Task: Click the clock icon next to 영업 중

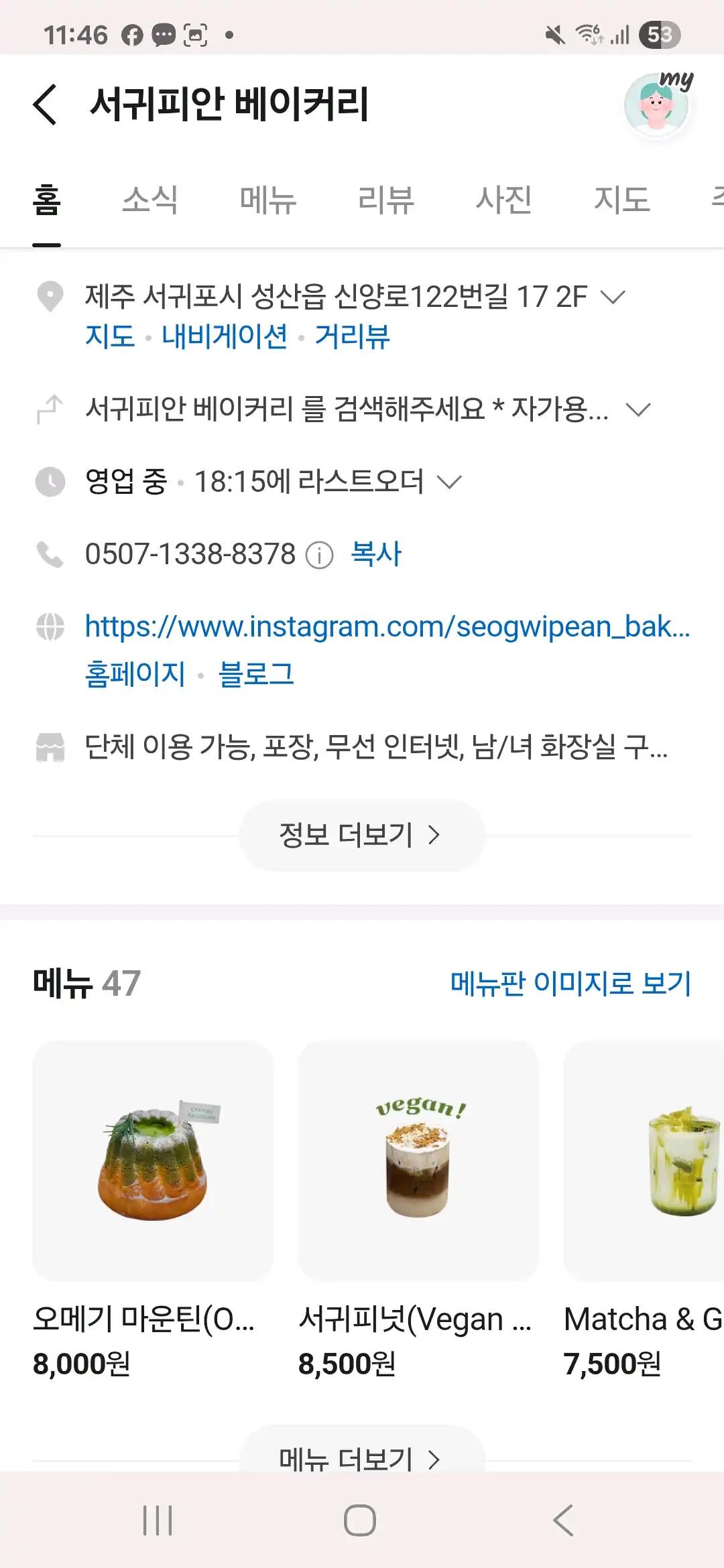Action: pyautogui.click(x=50, y=481)
